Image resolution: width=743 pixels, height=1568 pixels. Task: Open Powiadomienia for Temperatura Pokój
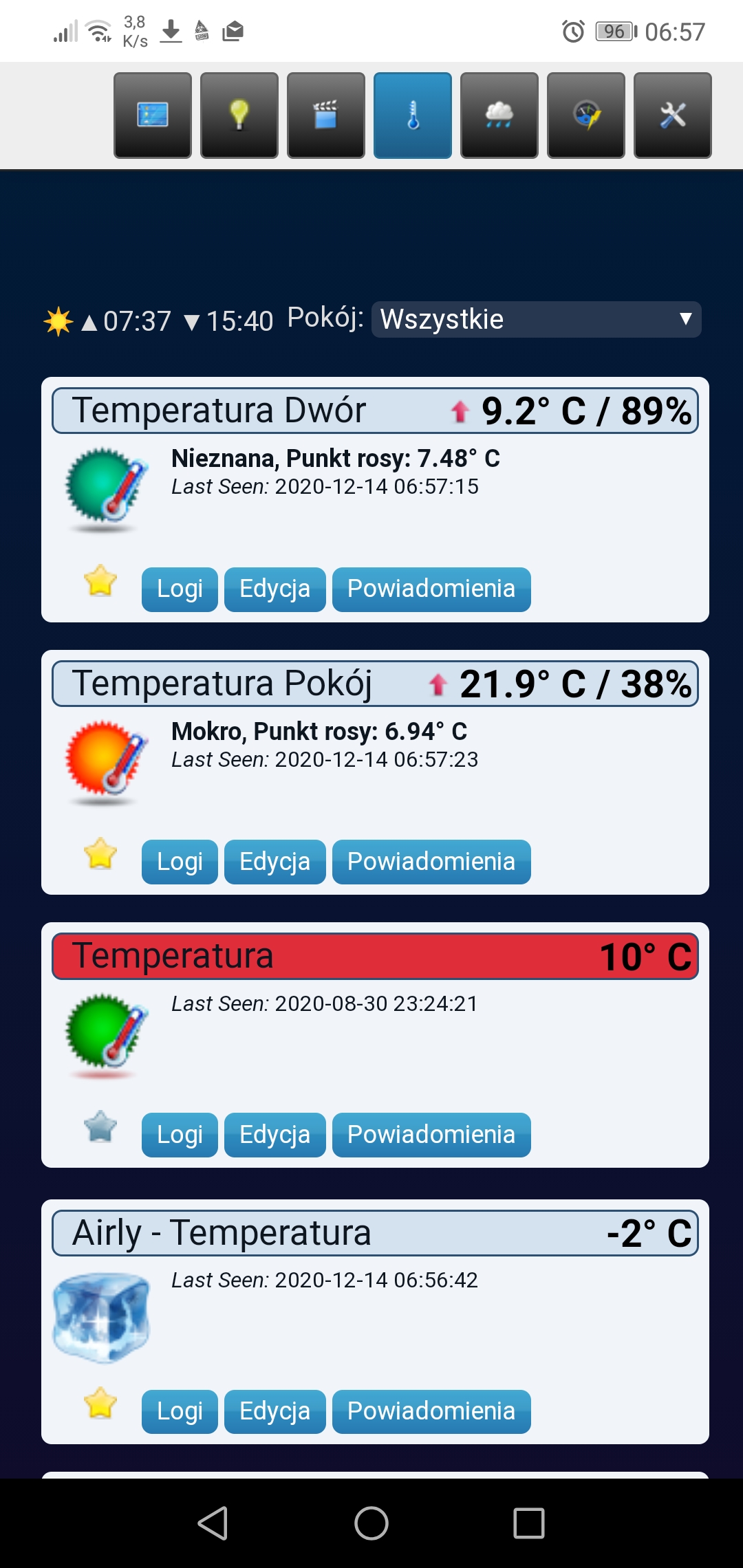coord(431,862)
